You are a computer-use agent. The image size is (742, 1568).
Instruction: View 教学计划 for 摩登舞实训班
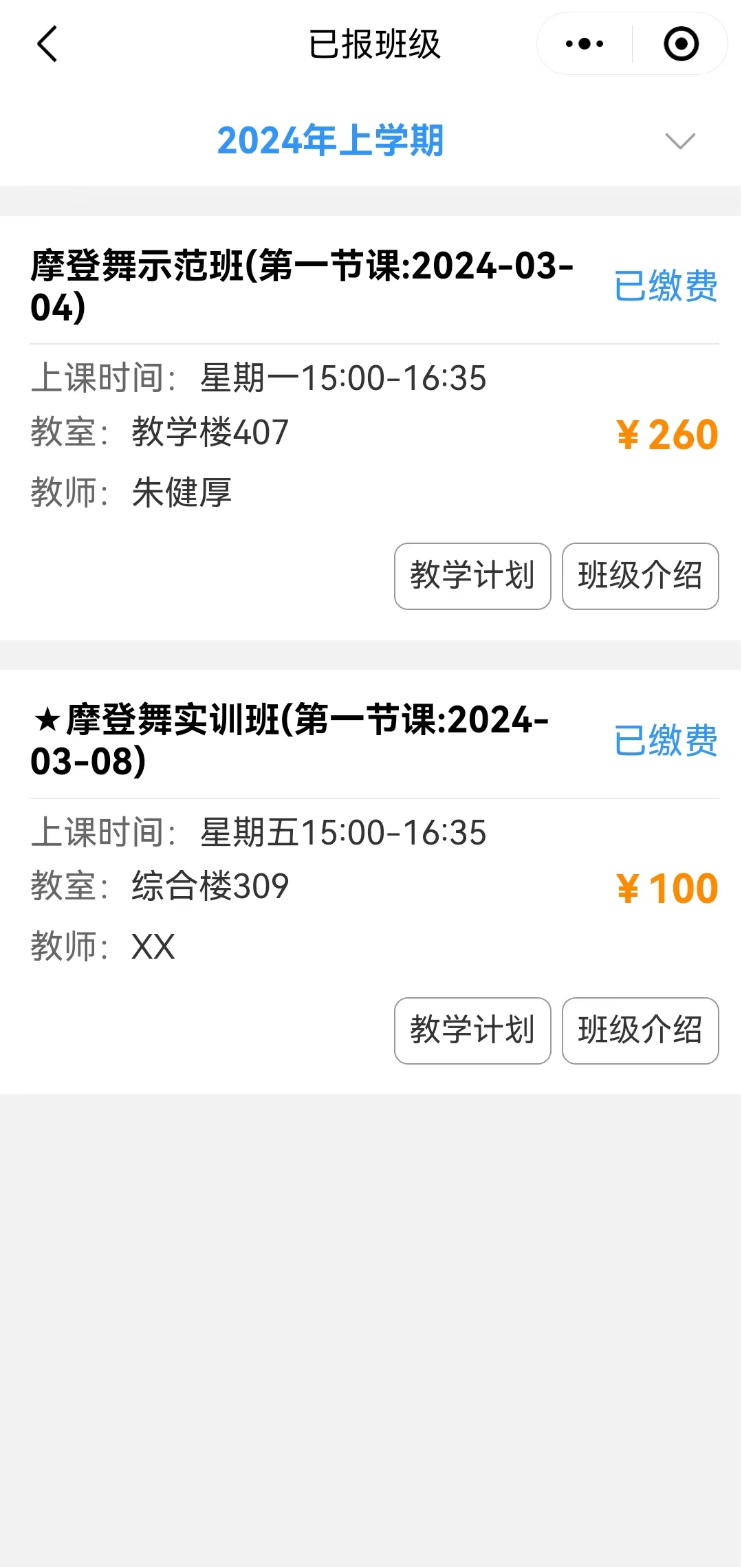[472, 1031]
